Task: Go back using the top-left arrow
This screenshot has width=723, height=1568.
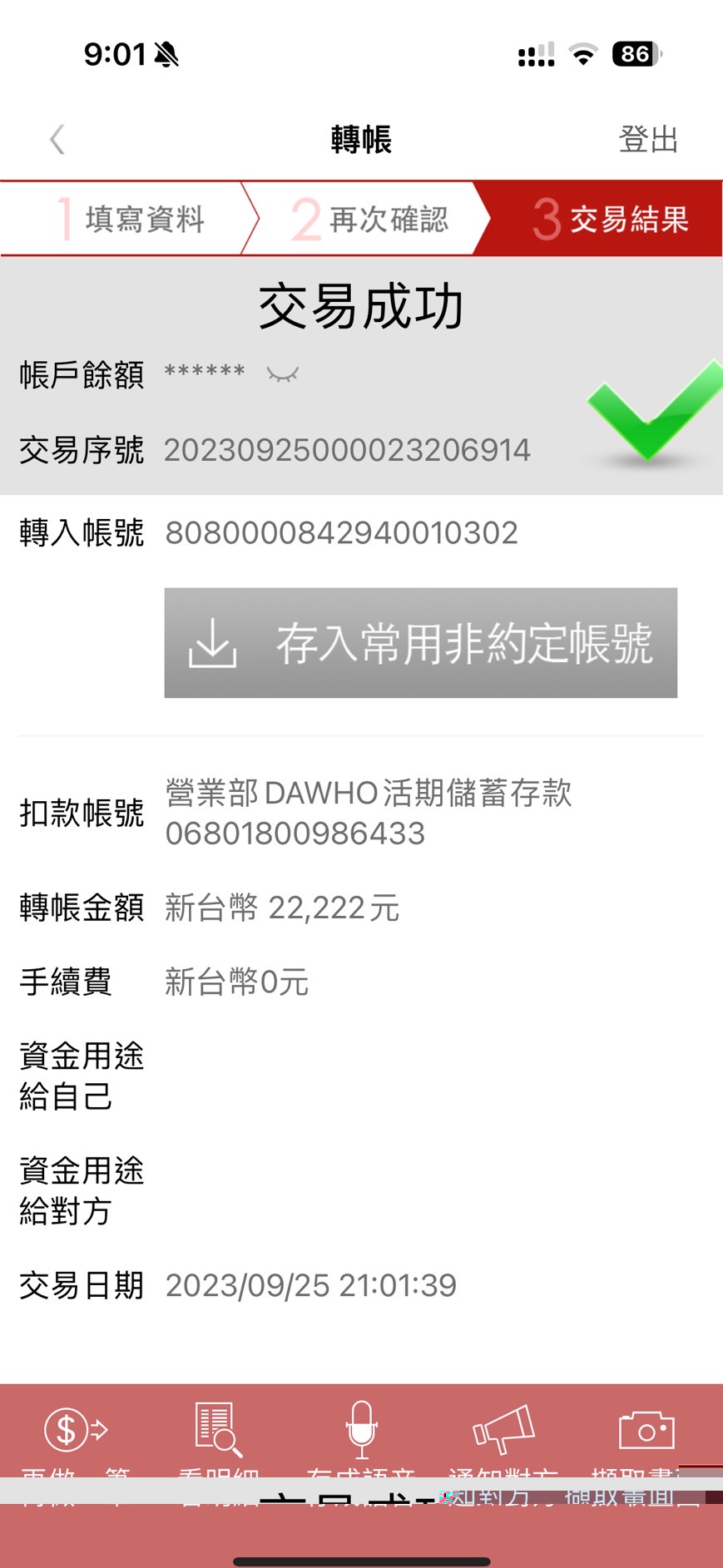Action: click(57, 140)
